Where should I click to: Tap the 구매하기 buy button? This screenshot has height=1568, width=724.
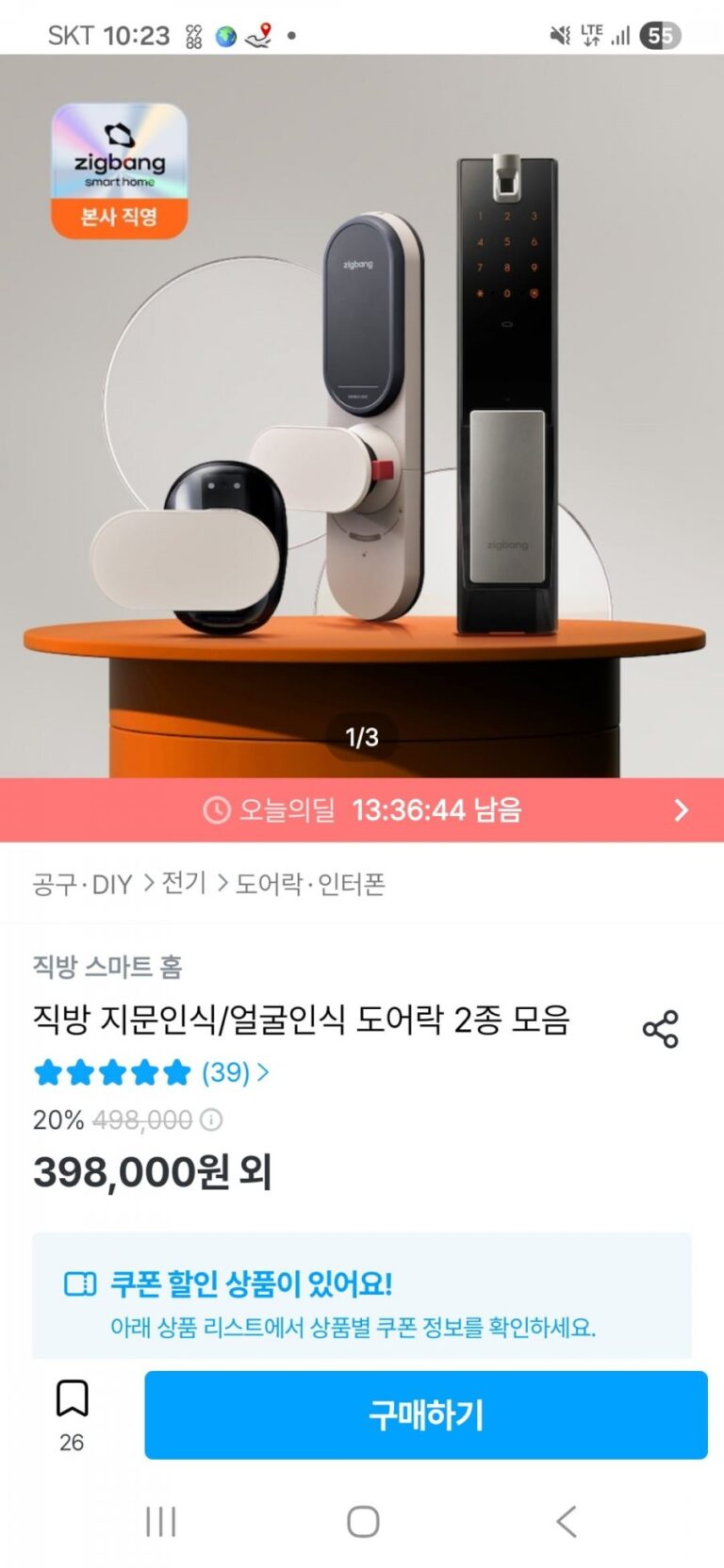(x=425, y=1415)
